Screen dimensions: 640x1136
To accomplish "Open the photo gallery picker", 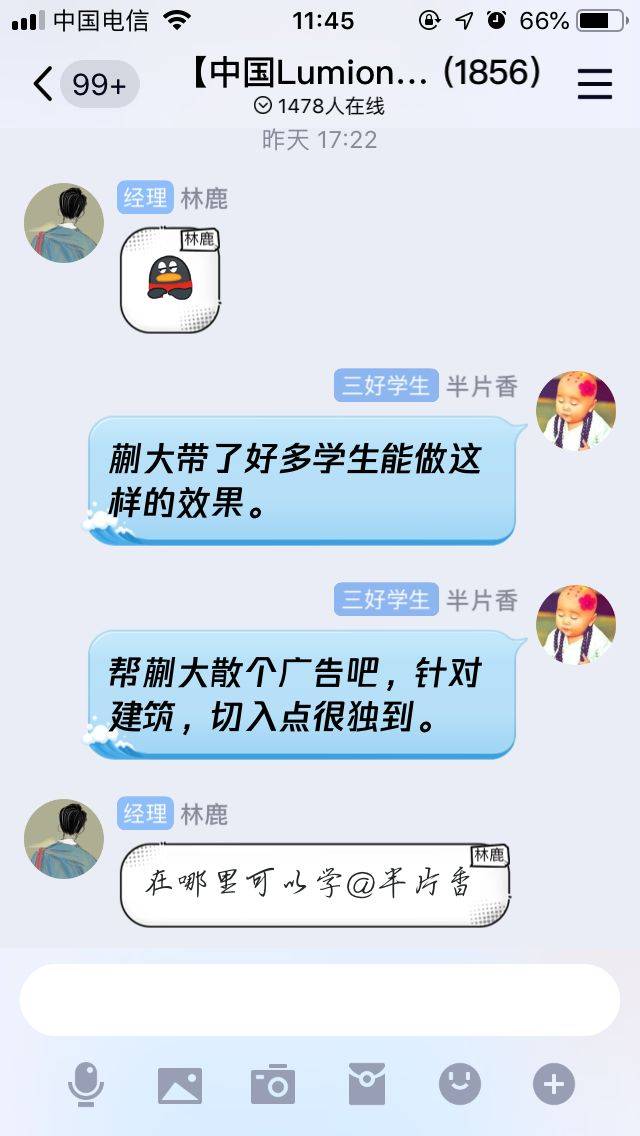I will pos(179,1084).
